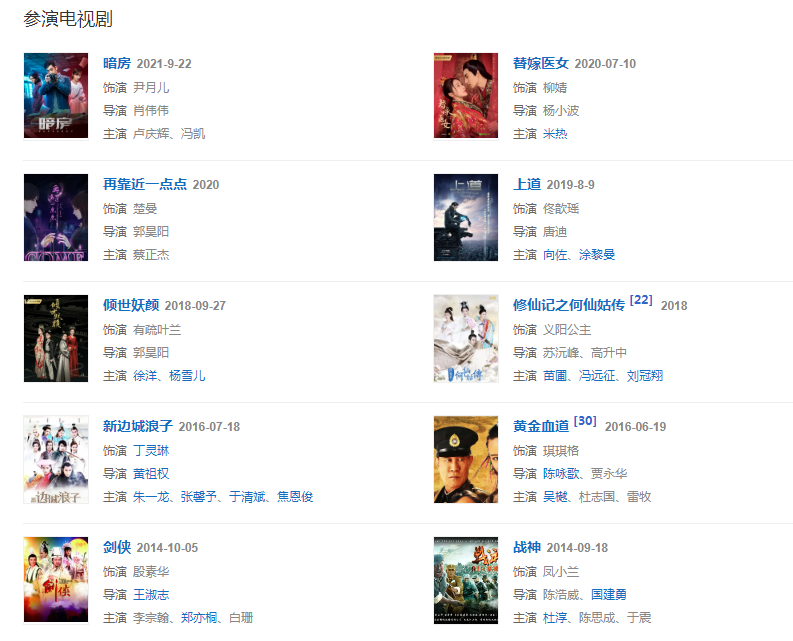
Task: Open the 倾世妖颜 title link
Action: 130,305
